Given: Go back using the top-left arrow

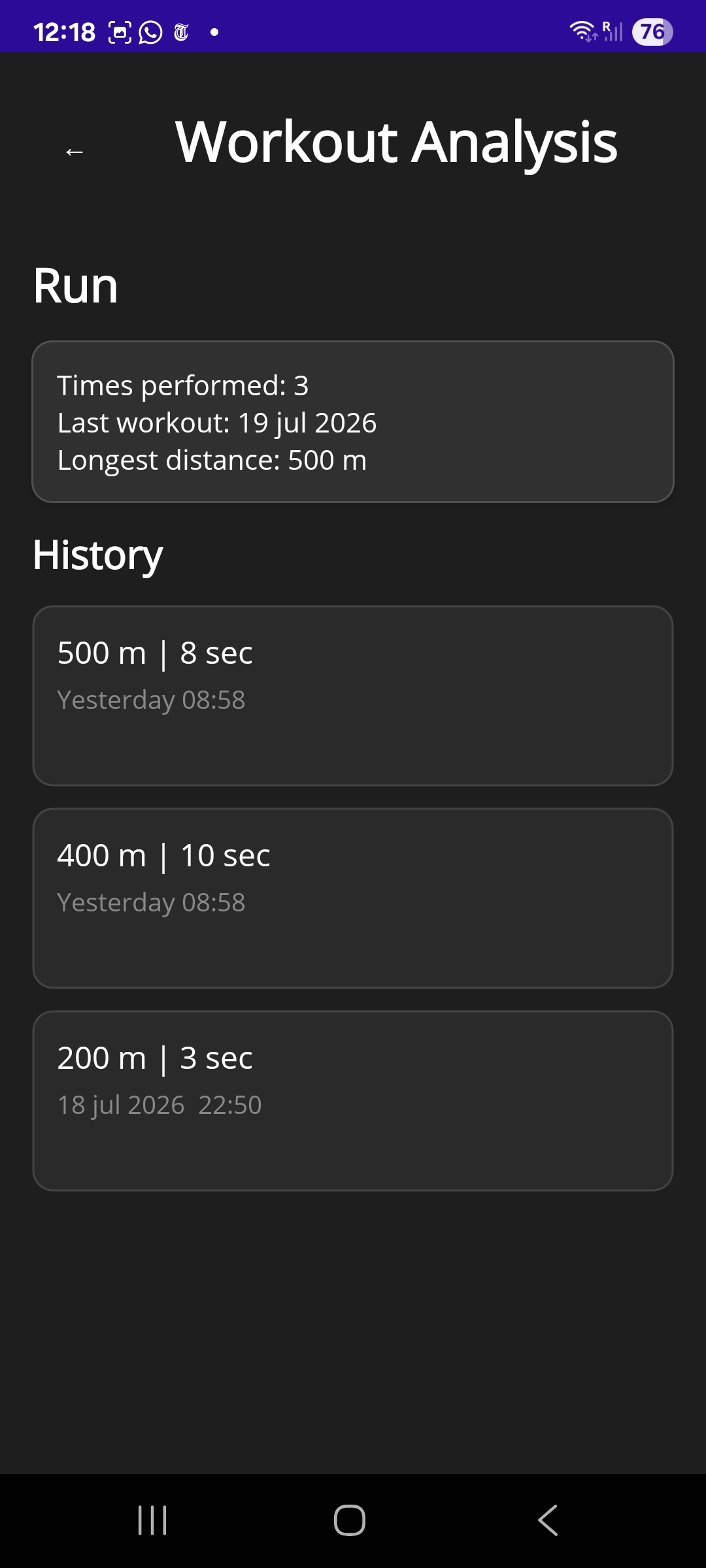Looking at the screenshot, I should (x=75, y=152).
